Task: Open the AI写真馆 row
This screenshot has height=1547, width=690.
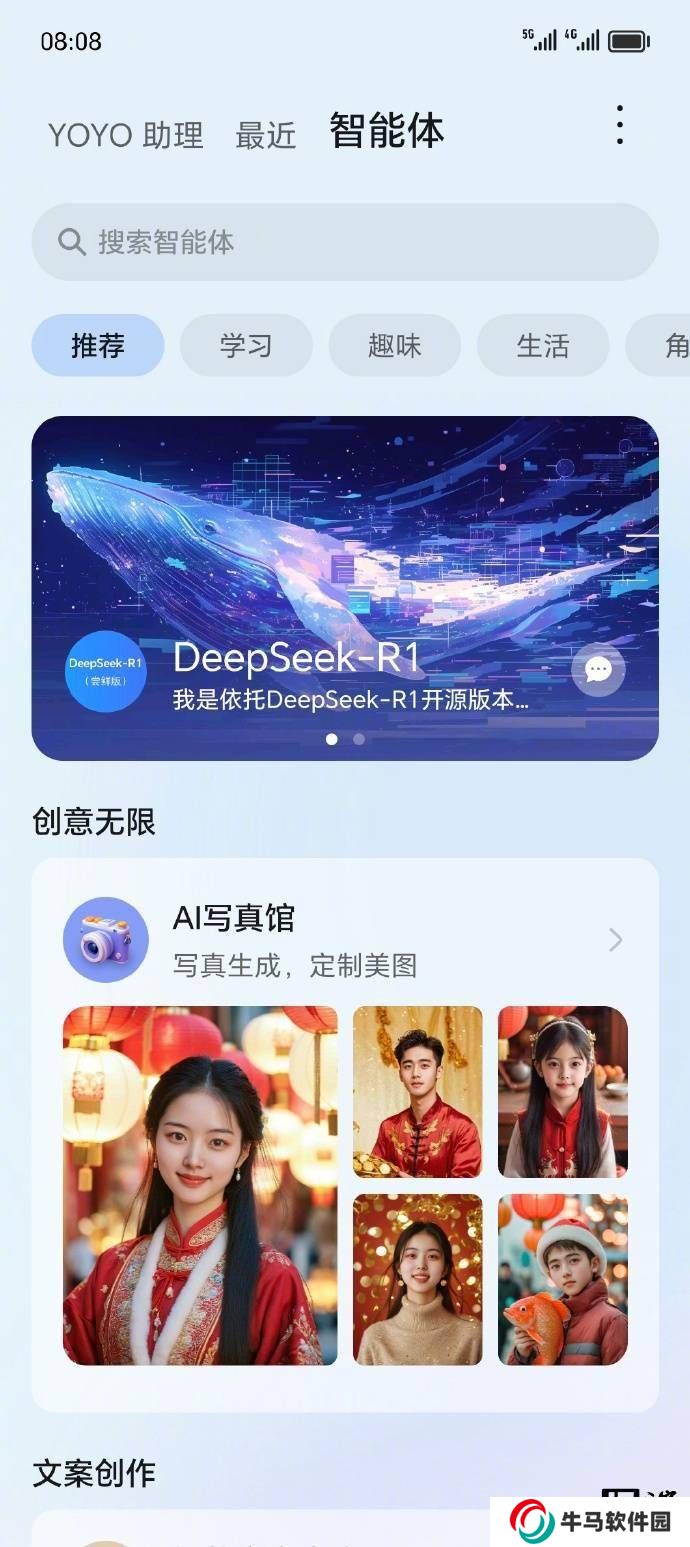Action: tap(345, 940)
